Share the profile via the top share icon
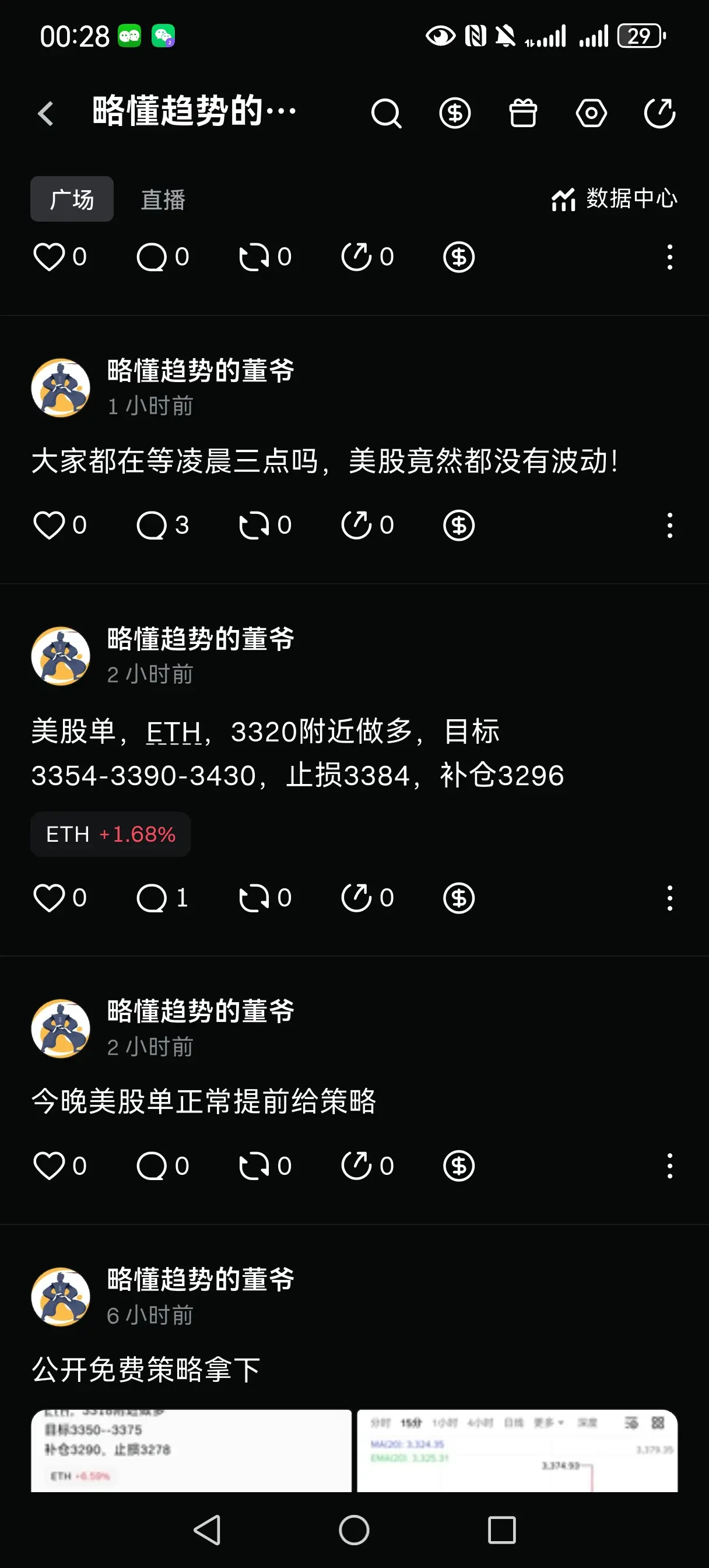Image resolution: width=709 pixels, height=1568 pixels. click(x=659, y=113)
